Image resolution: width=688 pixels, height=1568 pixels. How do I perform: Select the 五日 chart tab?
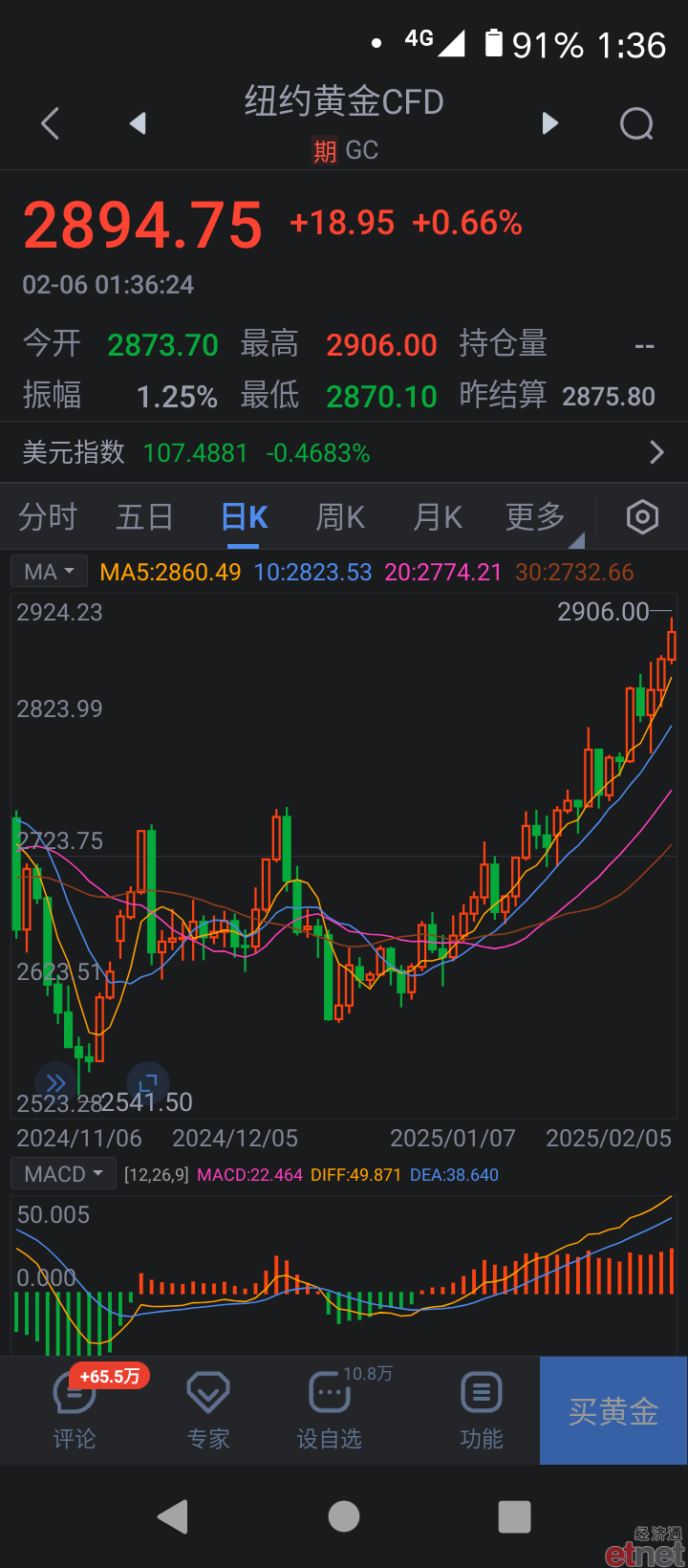144,517
